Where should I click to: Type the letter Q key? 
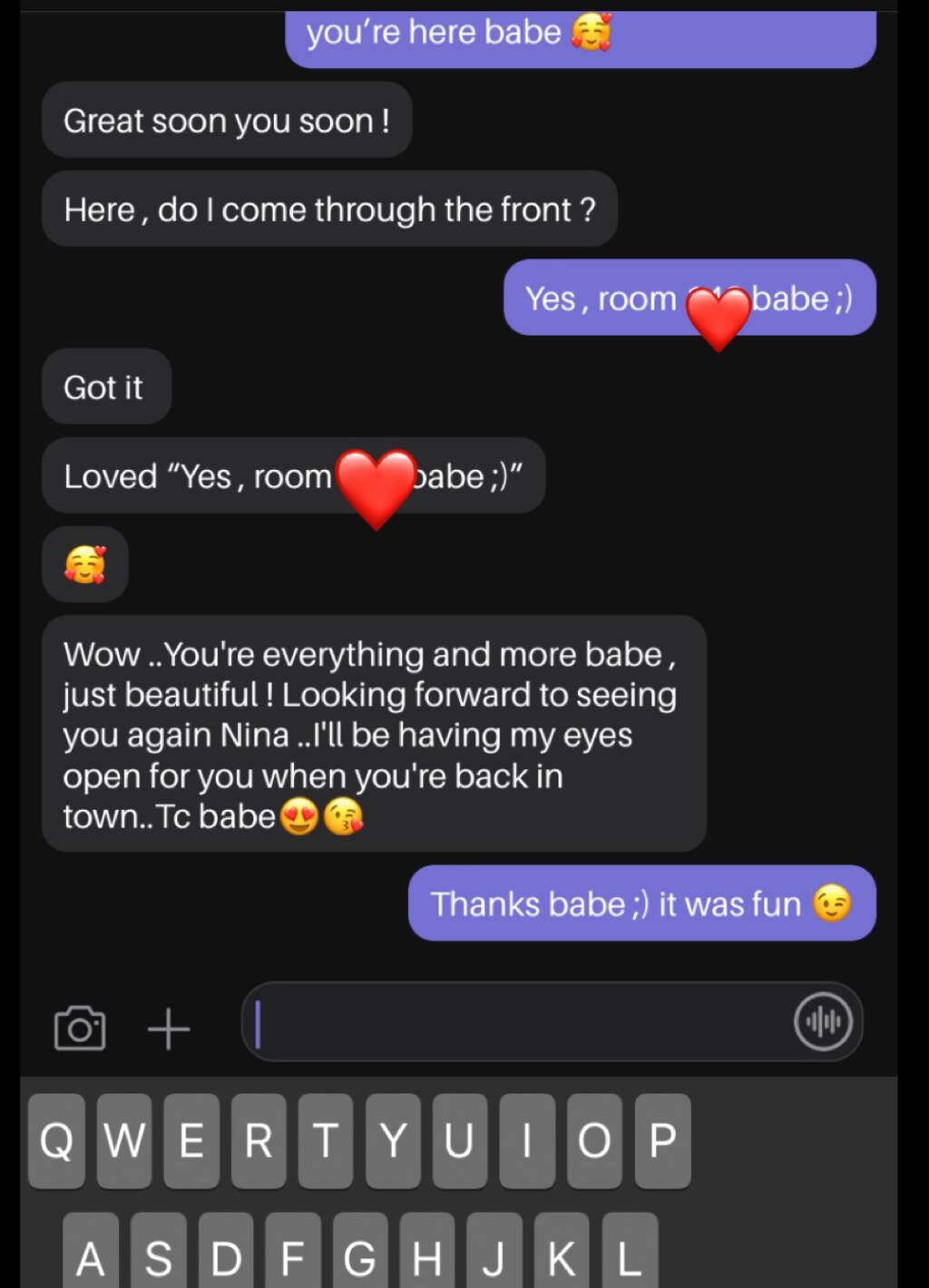click(x=56, y=1140)
